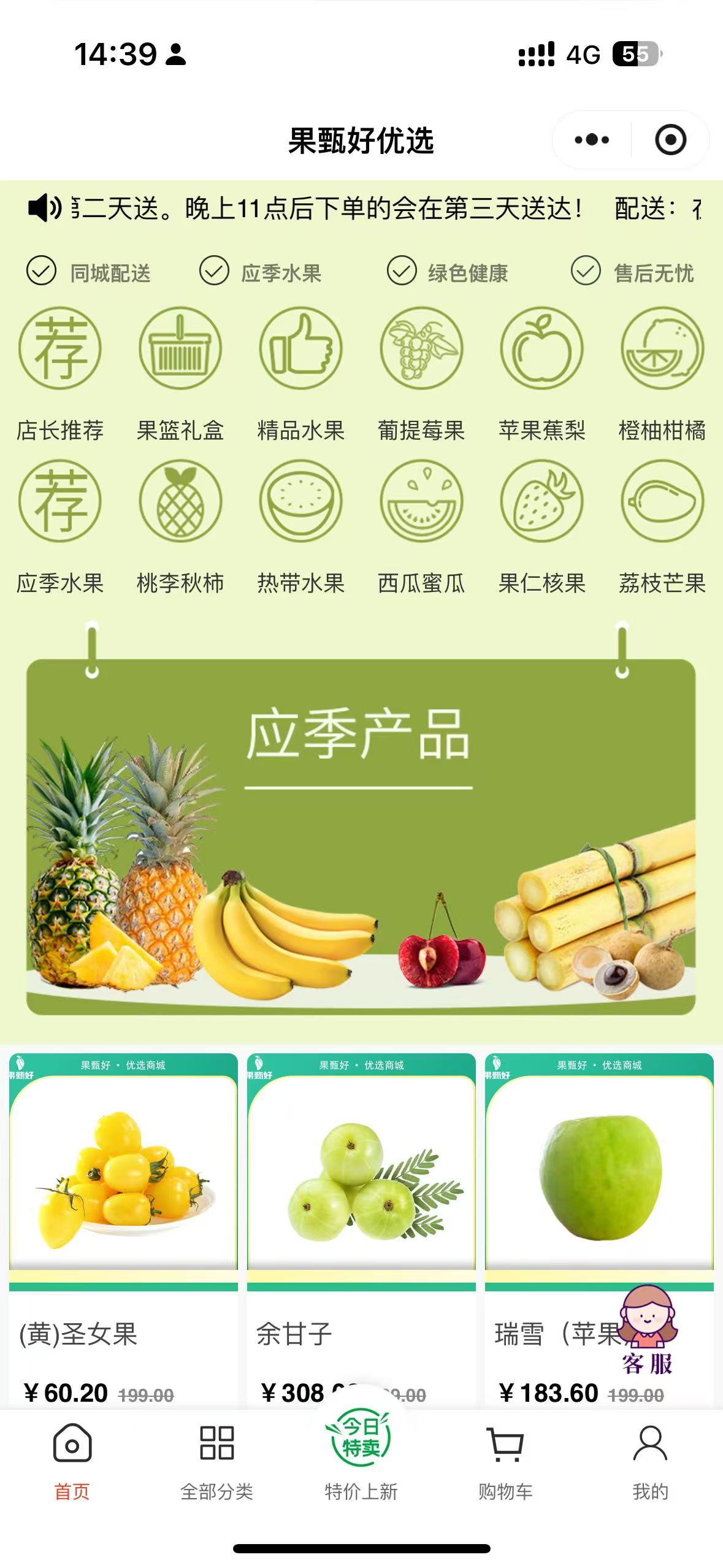Image resolution: width=723 pixels, height=1568 pixels.
Task: Browse the 热带水果 category
Action: 300,528
